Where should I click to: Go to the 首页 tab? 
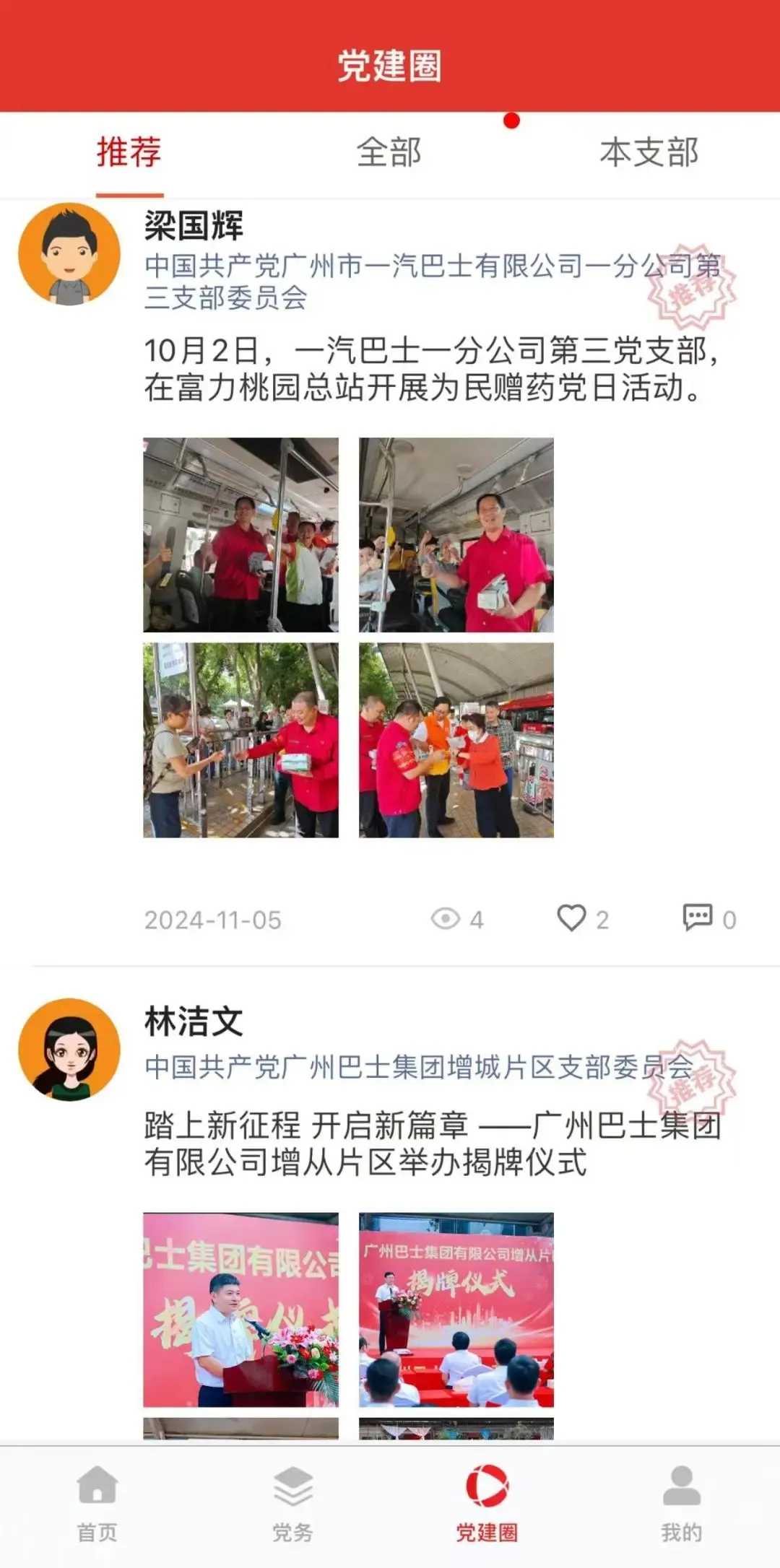point(97,1503)
